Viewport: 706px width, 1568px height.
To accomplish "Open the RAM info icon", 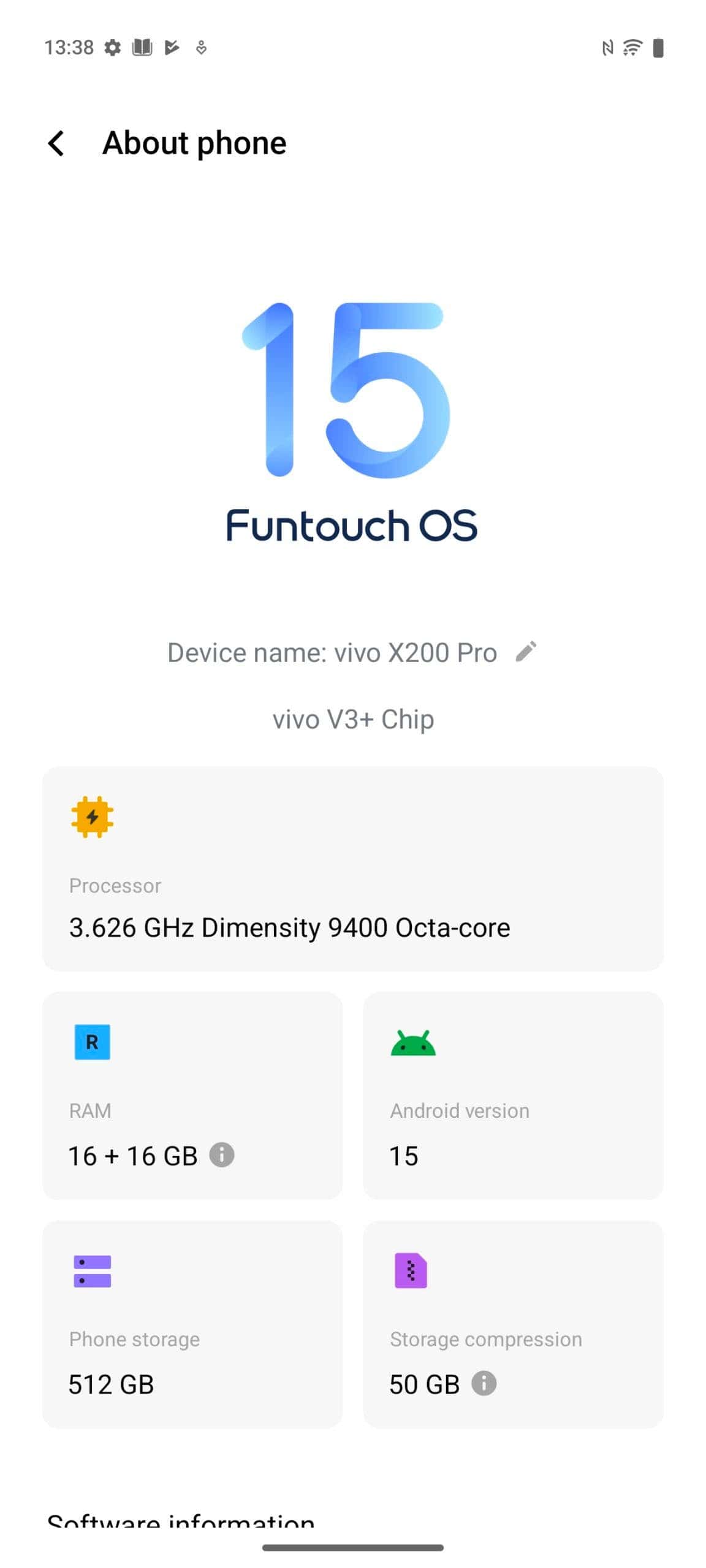I will [x=222, y=1155].
